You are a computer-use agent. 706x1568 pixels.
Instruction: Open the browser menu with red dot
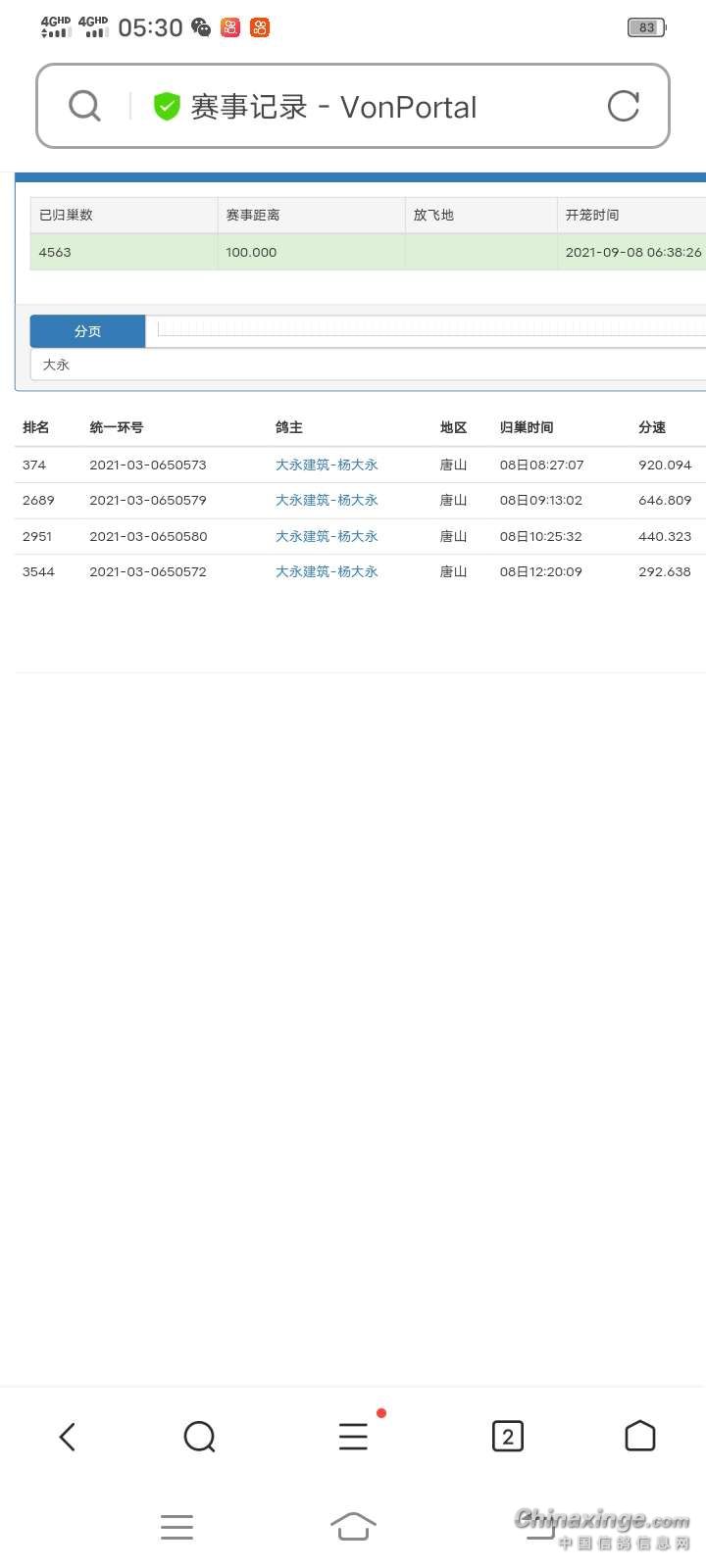[x=353, y=1437]
